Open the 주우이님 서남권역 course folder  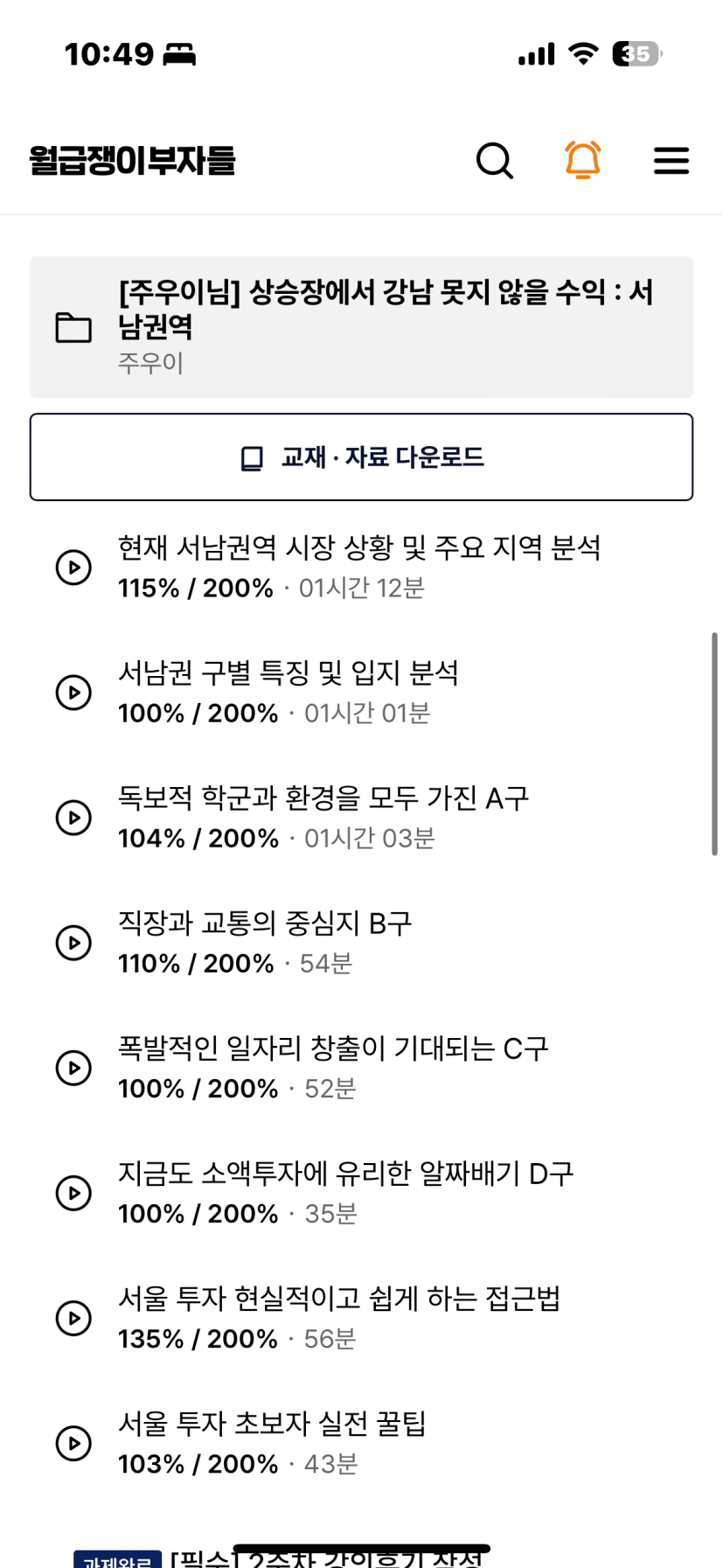point(361,327)
